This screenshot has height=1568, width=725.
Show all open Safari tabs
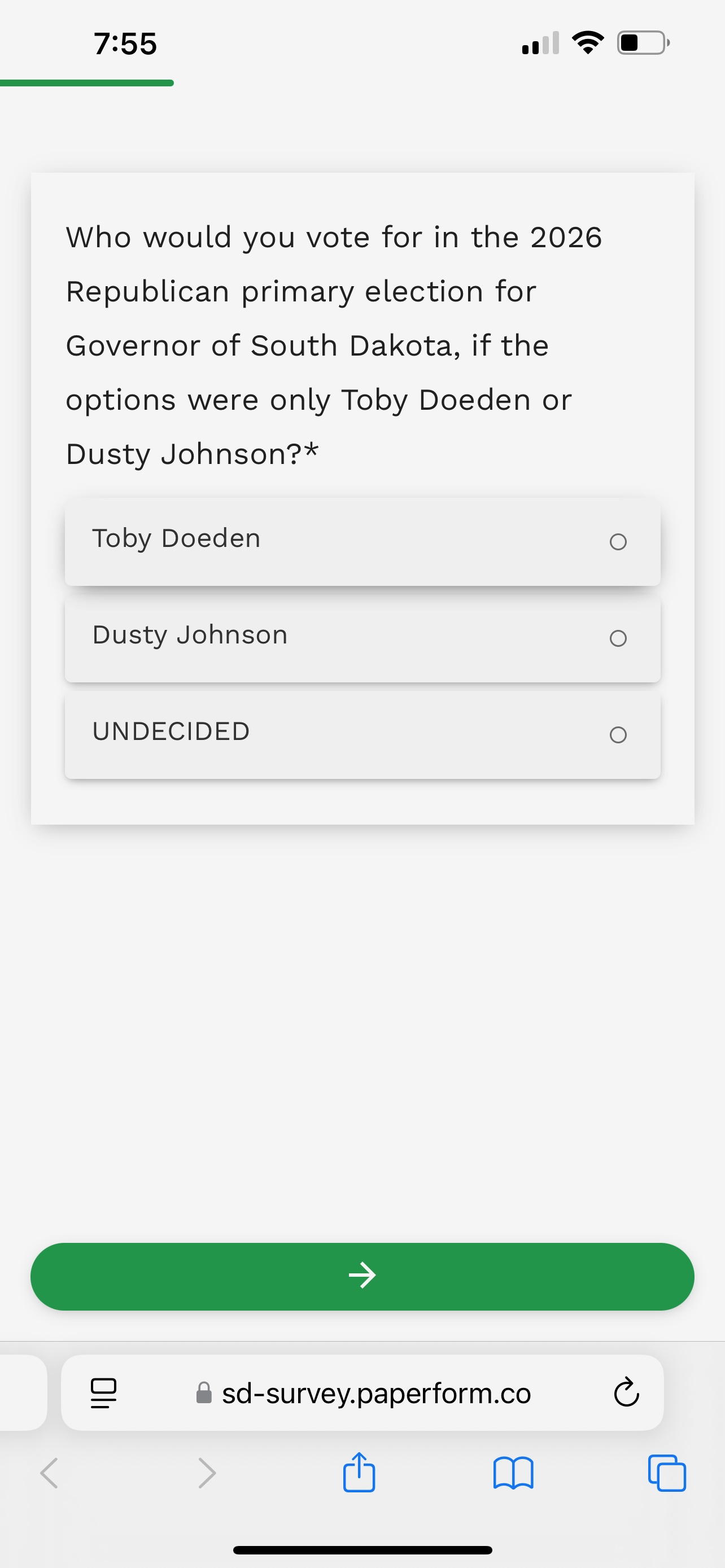pyautogui.click(x=667, y=1473)
